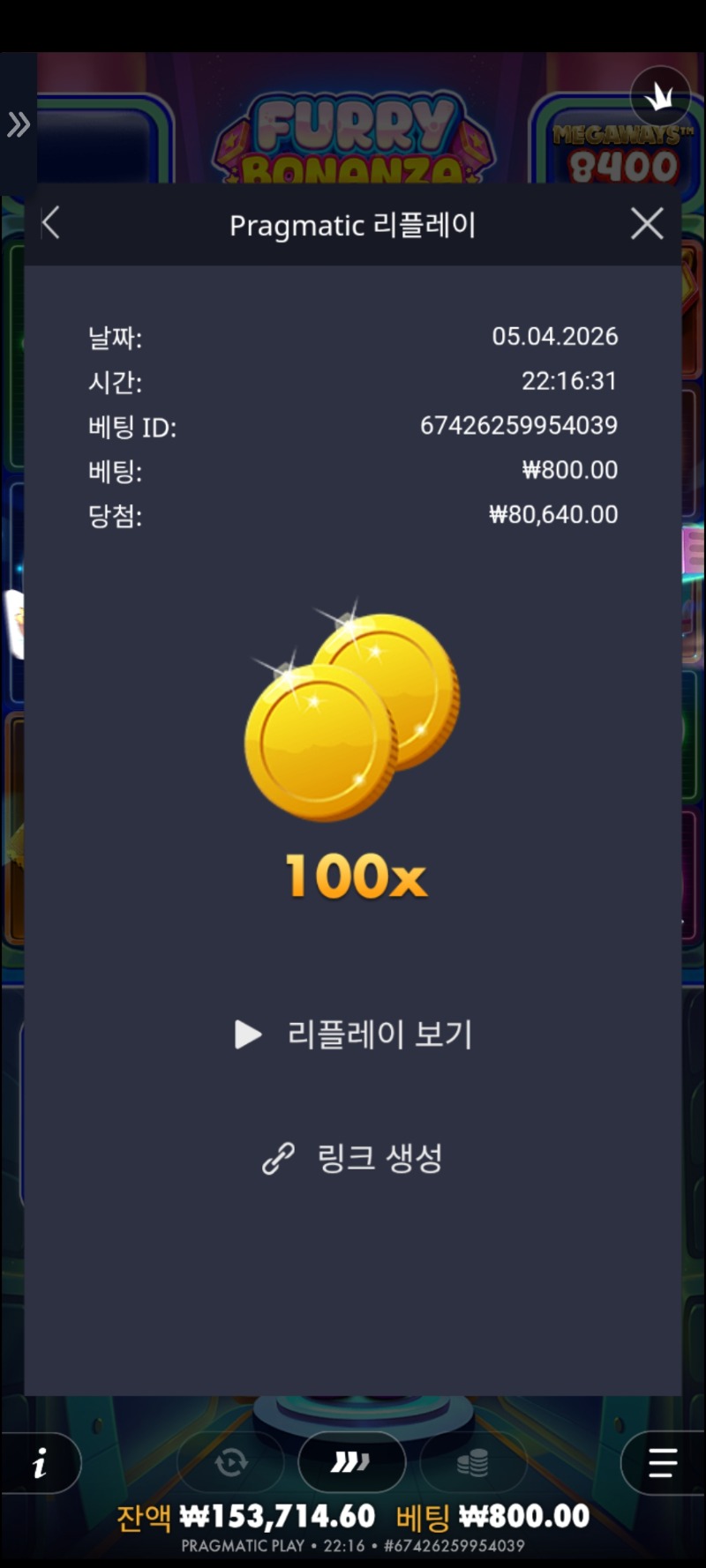
Task: Generate a share link with 링크 생성
Action: 354,1158
